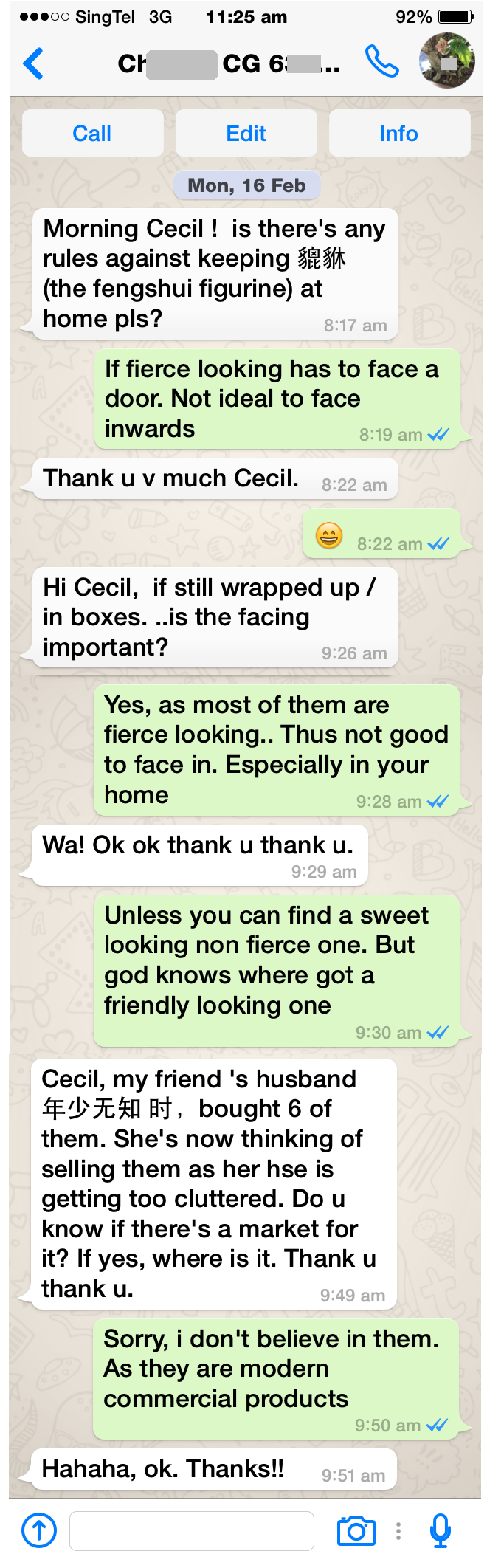Record a voice message with the microphone

point(441,1530)
